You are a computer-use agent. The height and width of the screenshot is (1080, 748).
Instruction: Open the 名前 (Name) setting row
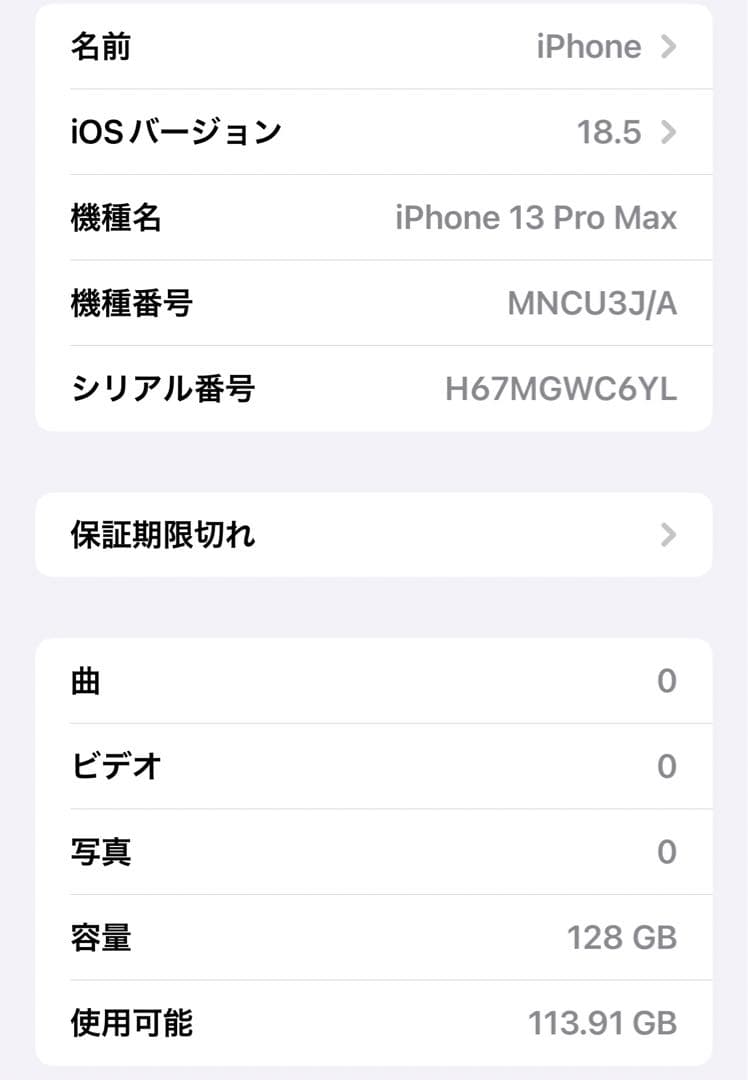(374, 46)
